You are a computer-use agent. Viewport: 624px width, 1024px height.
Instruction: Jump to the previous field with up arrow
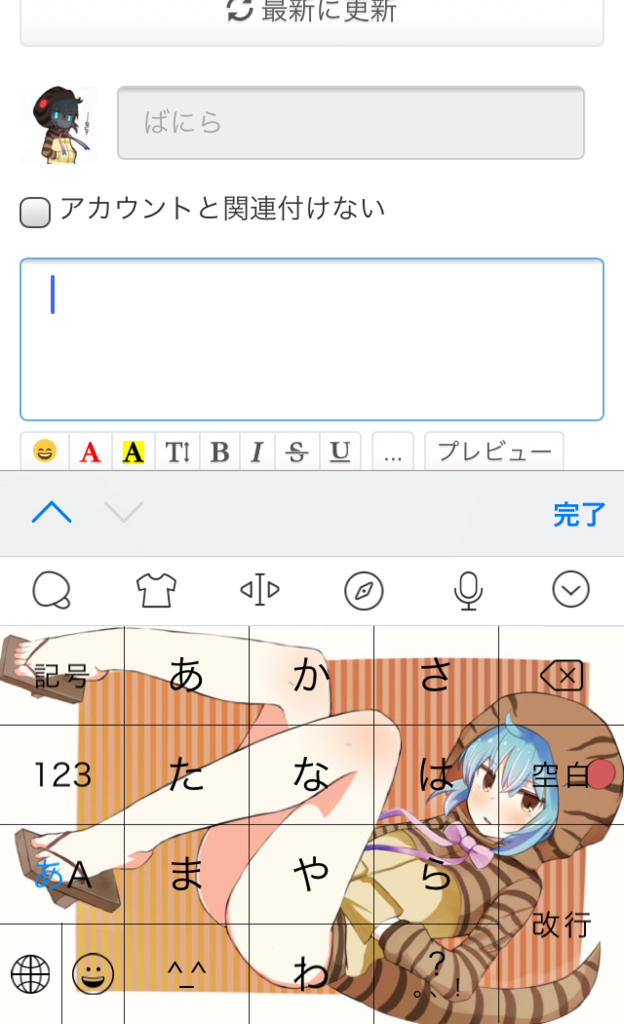[52, 512]
